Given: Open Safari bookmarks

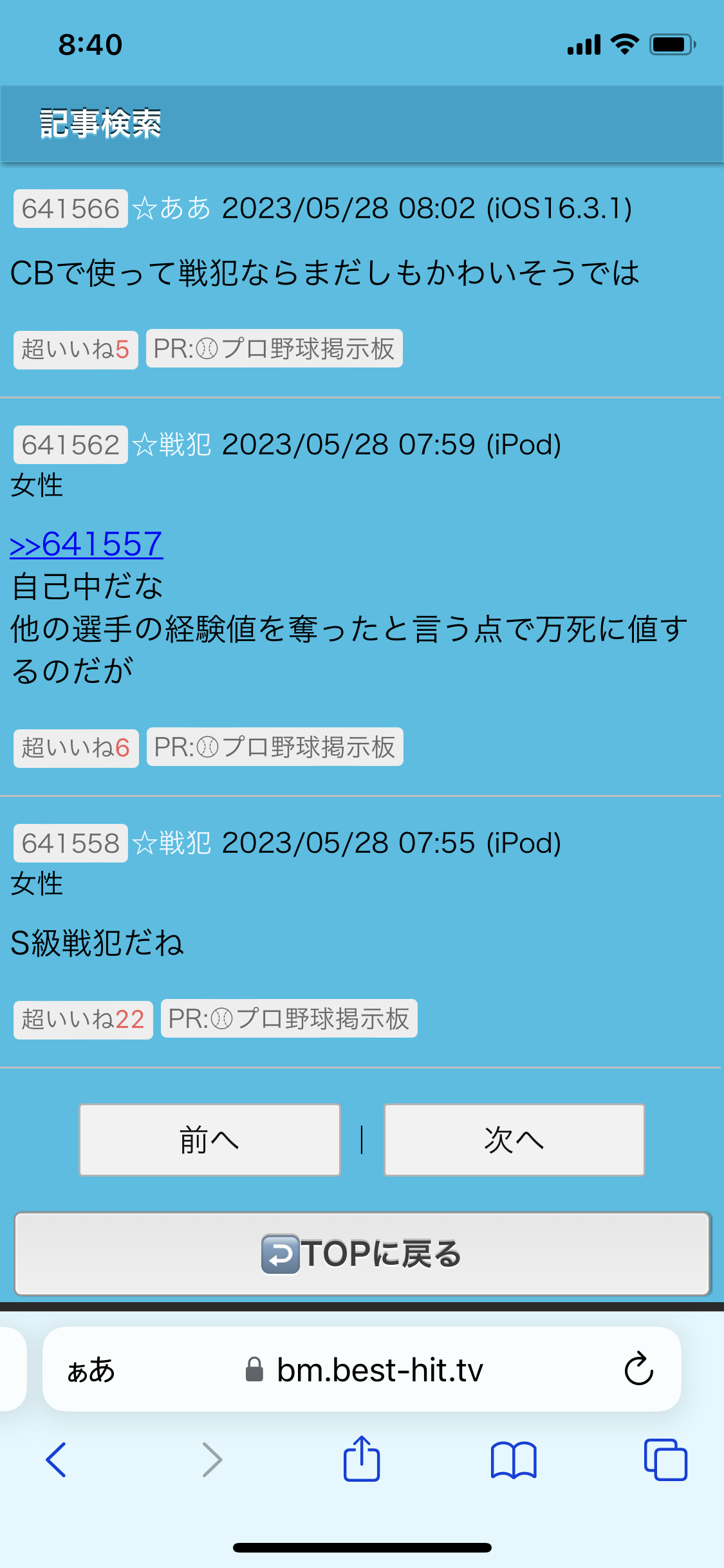Looking at the screenshot, I should click(x=513, y=1460).
